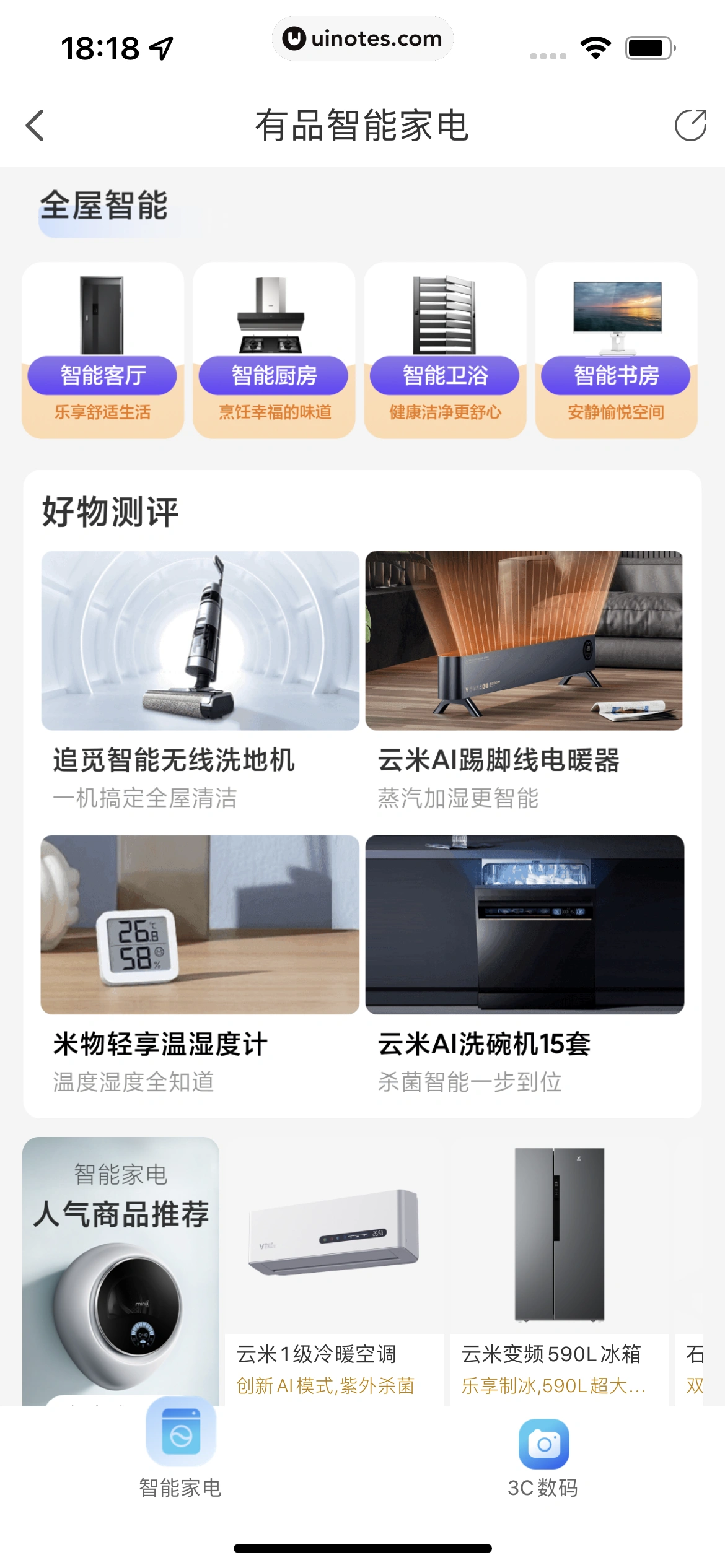Go back from 有品智能家电 page
This screenshot has width=725, height=1568.
click(35, 126)
